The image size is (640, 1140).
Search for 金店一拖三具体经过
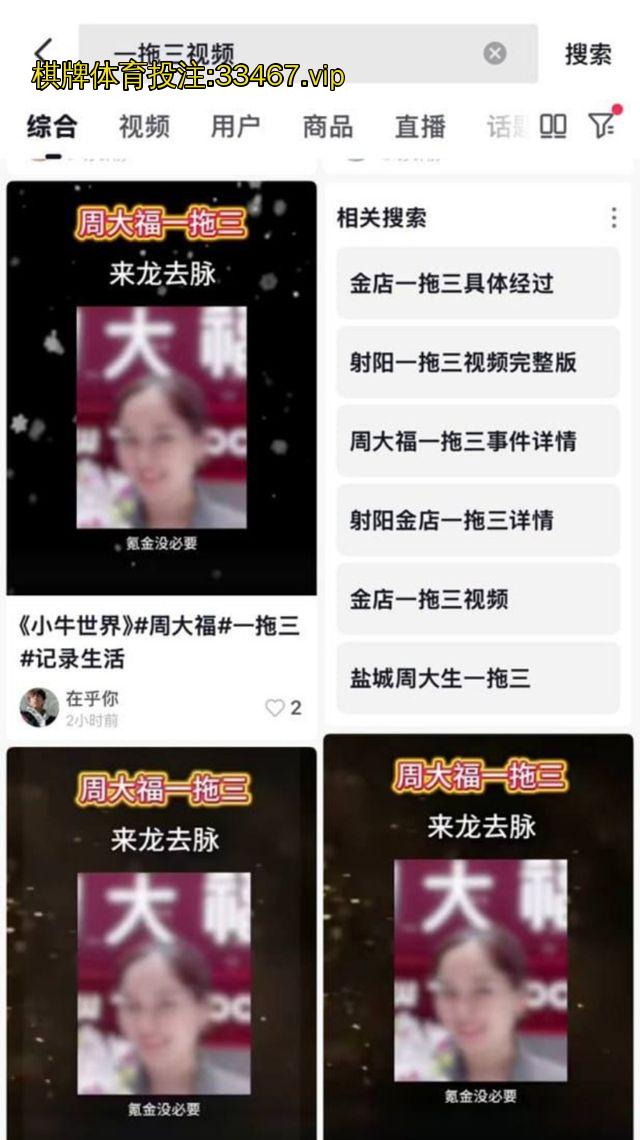(x=477, y=283)
